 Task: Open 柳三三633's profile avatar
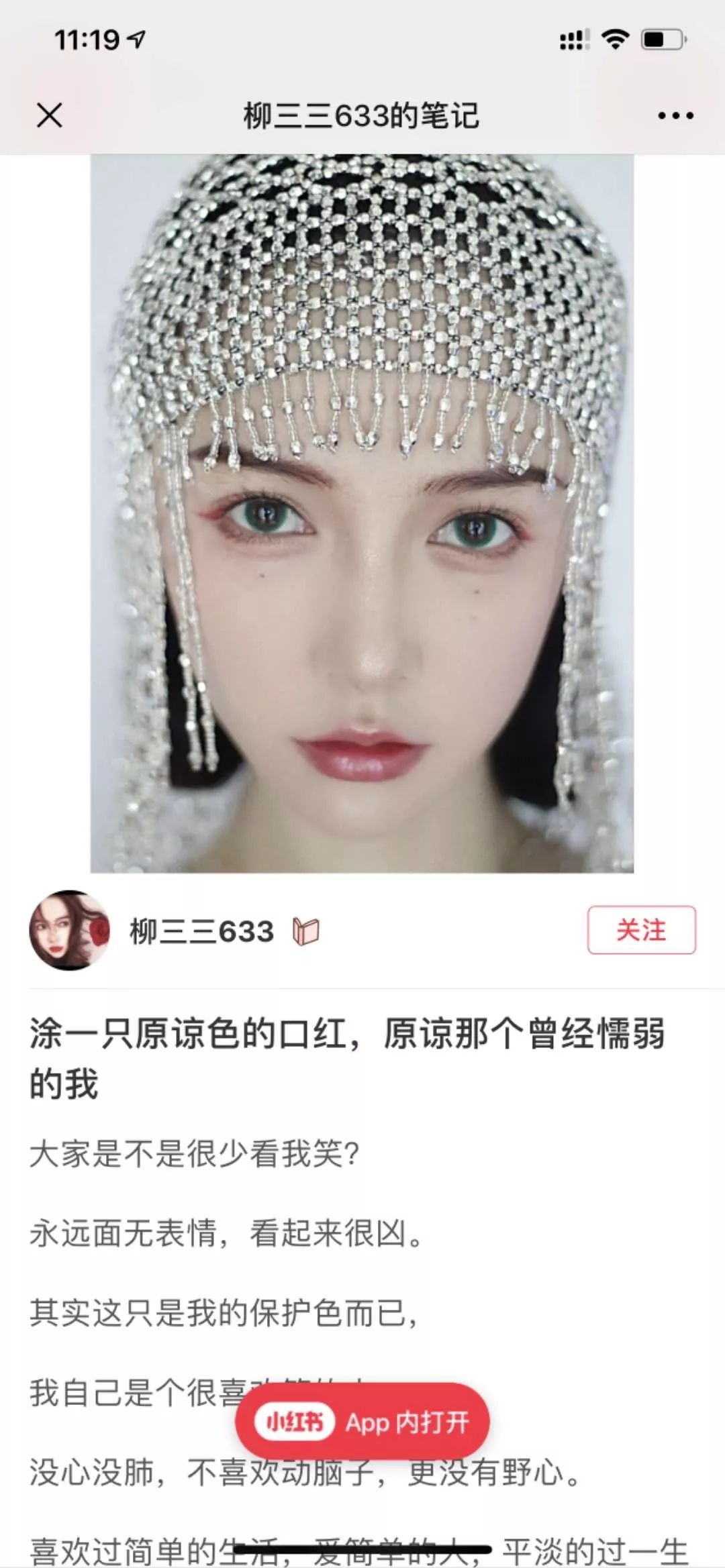coord(69,930)
